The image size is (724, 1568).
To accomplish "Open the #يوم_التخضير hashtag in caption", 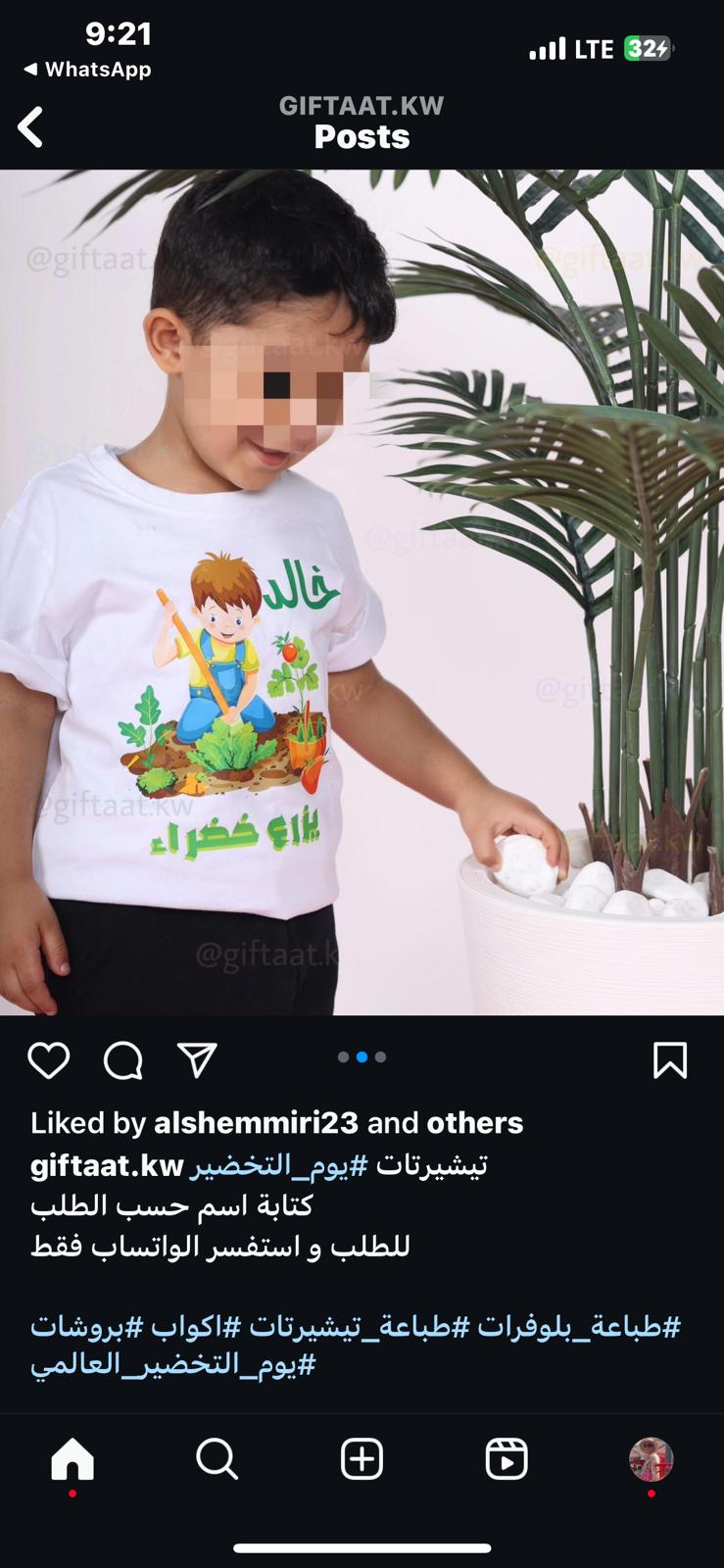I will coord(279,1166).
